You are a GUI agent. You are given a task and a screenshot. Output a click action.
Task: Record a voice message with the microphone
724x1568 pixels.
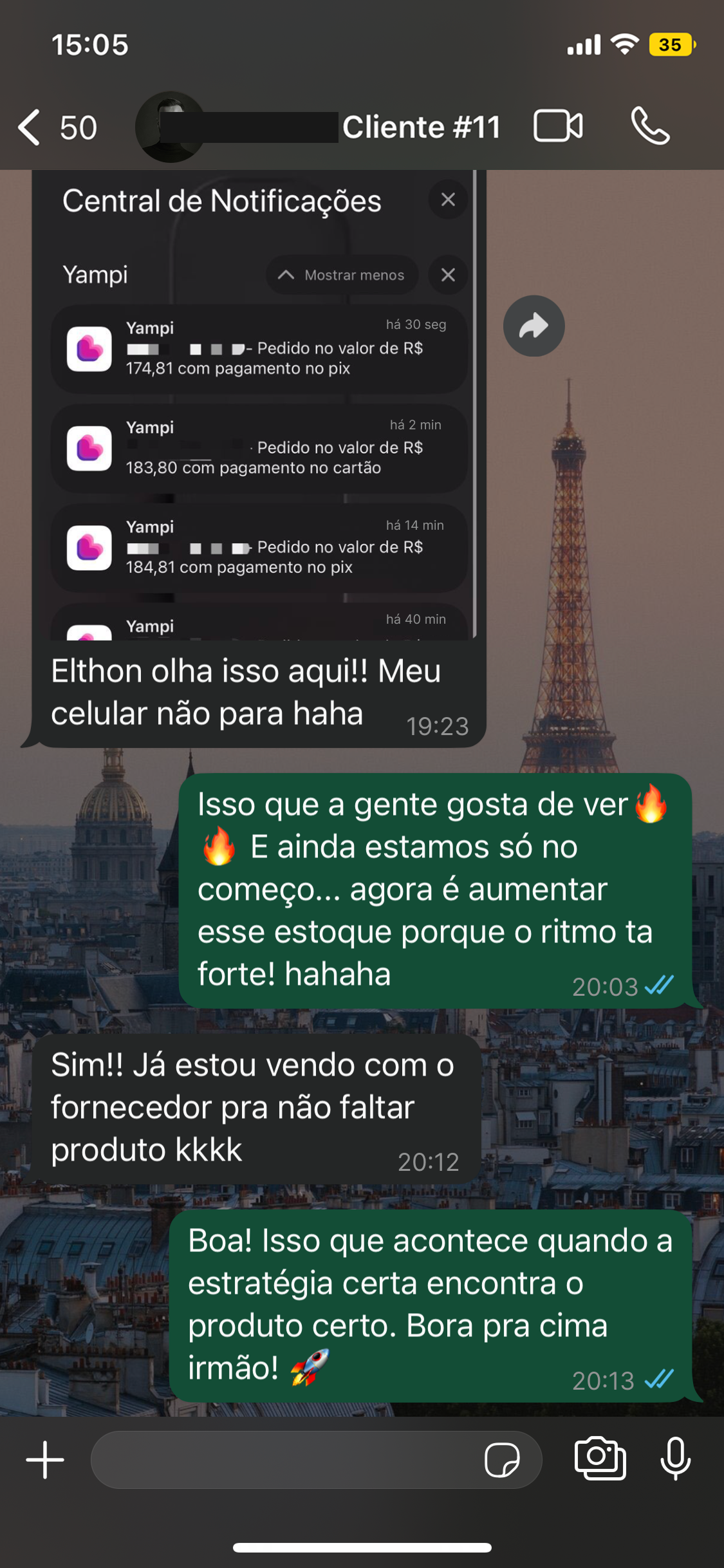click(x=676, y=1458)
